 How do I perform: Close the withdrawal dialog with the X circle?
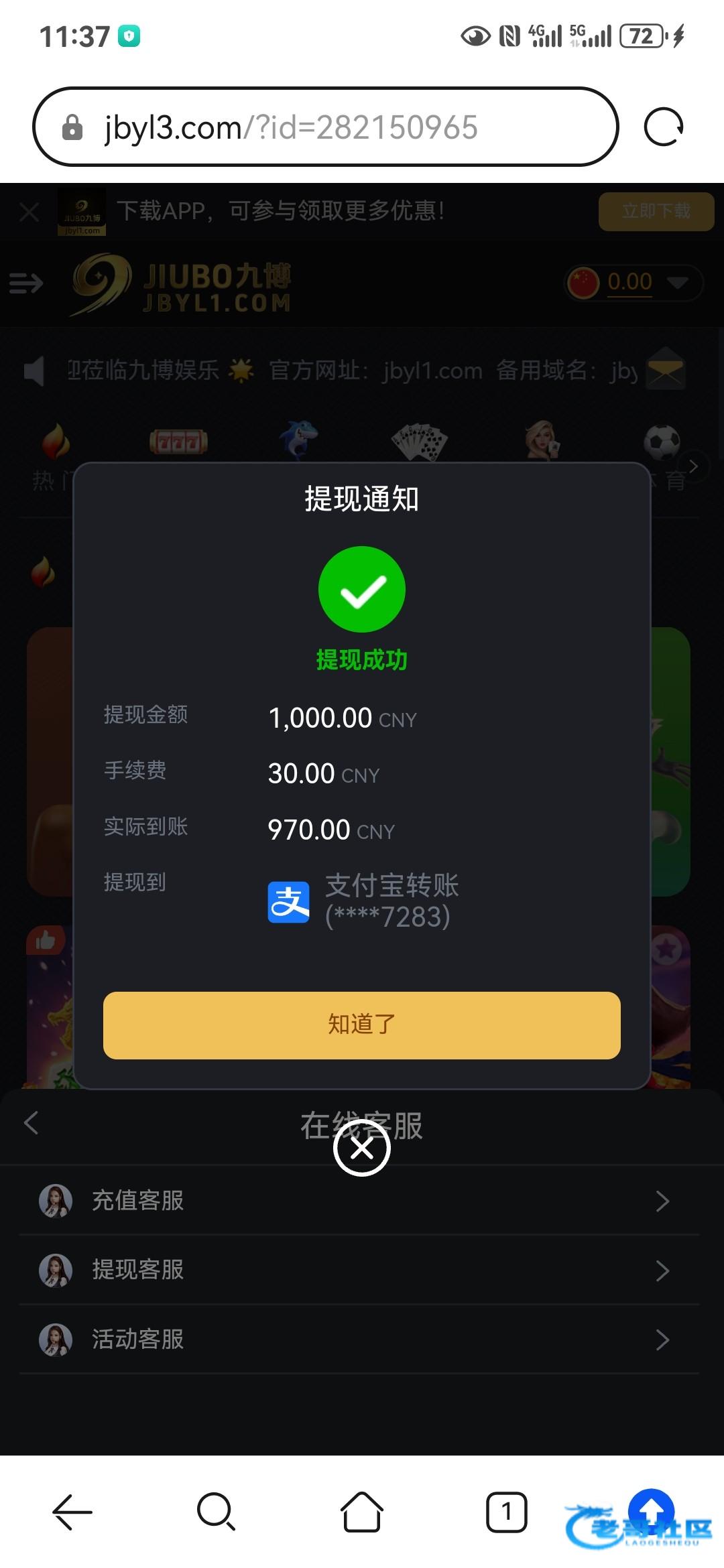(x=362, y=1148)
